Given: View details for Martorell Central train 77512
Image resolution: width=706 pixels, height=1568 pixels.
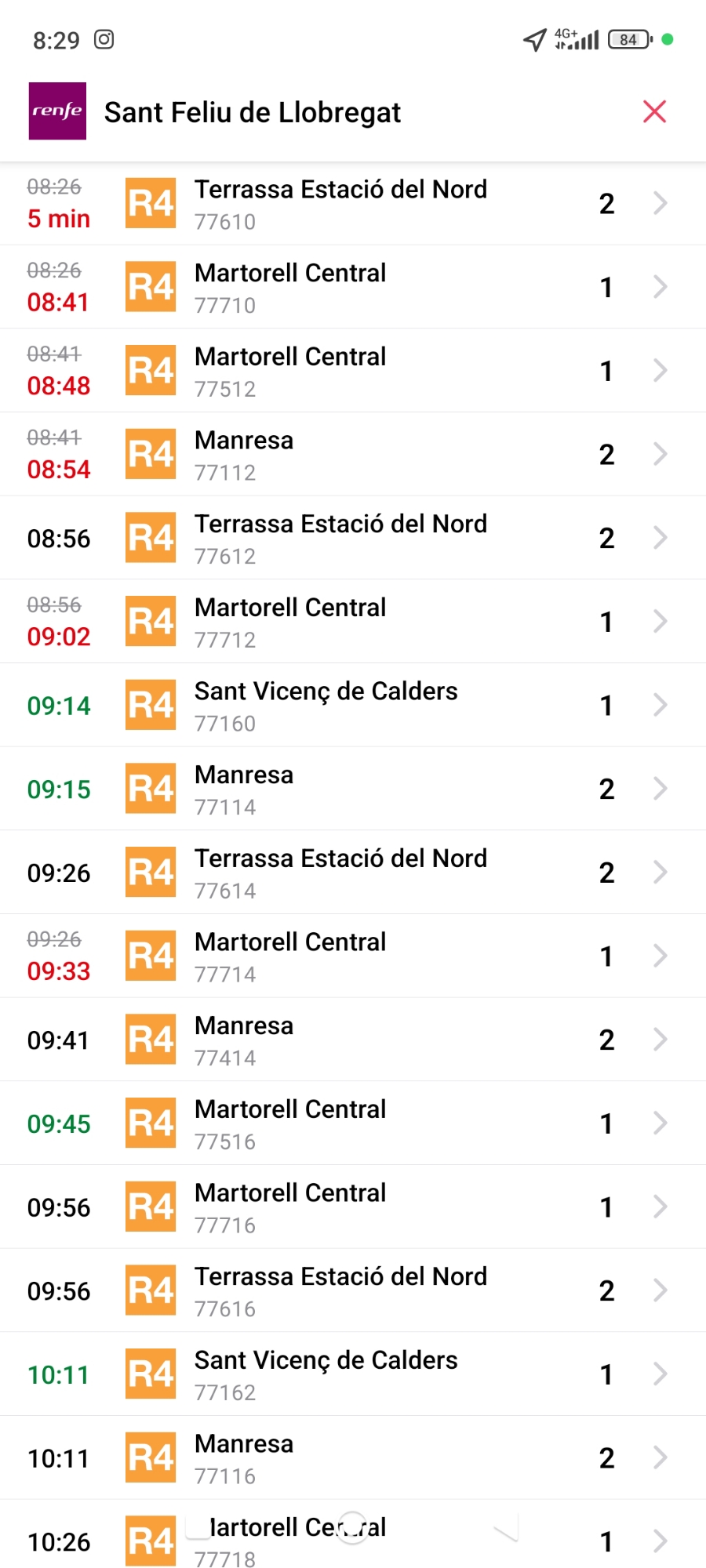Looking at the screenshot, I should click(353, 371).
